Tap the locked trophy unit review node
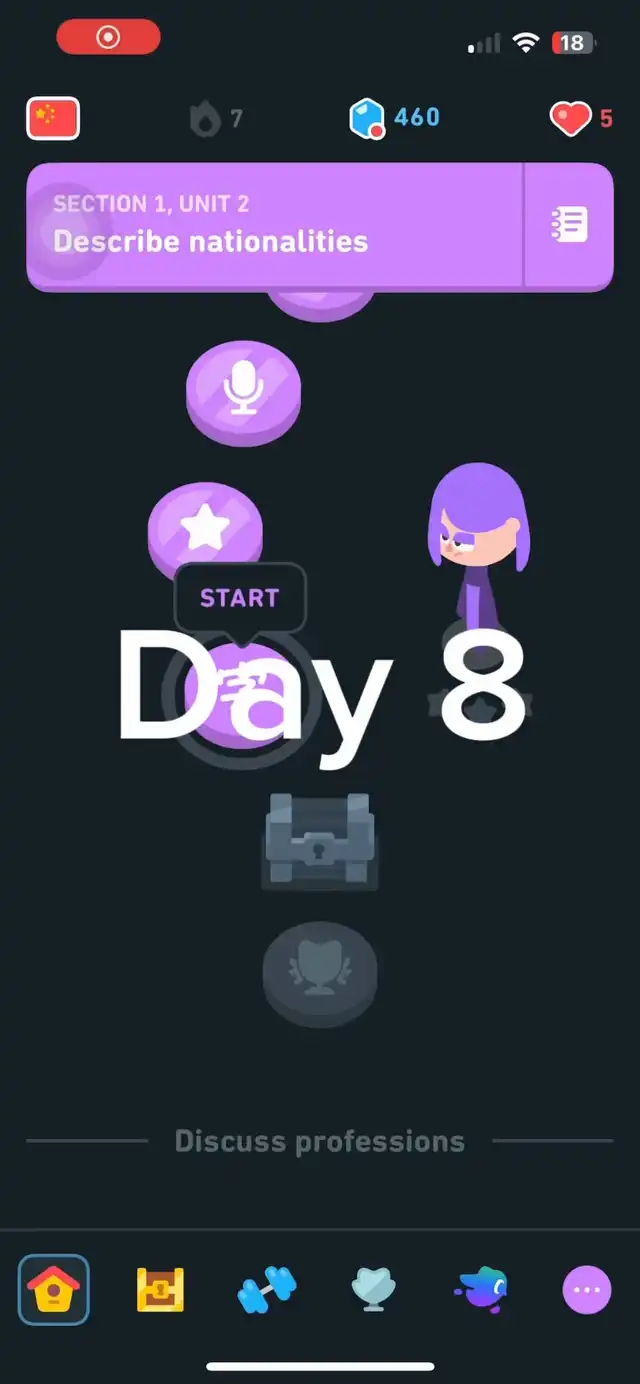640x1384 pixels. 320,970
